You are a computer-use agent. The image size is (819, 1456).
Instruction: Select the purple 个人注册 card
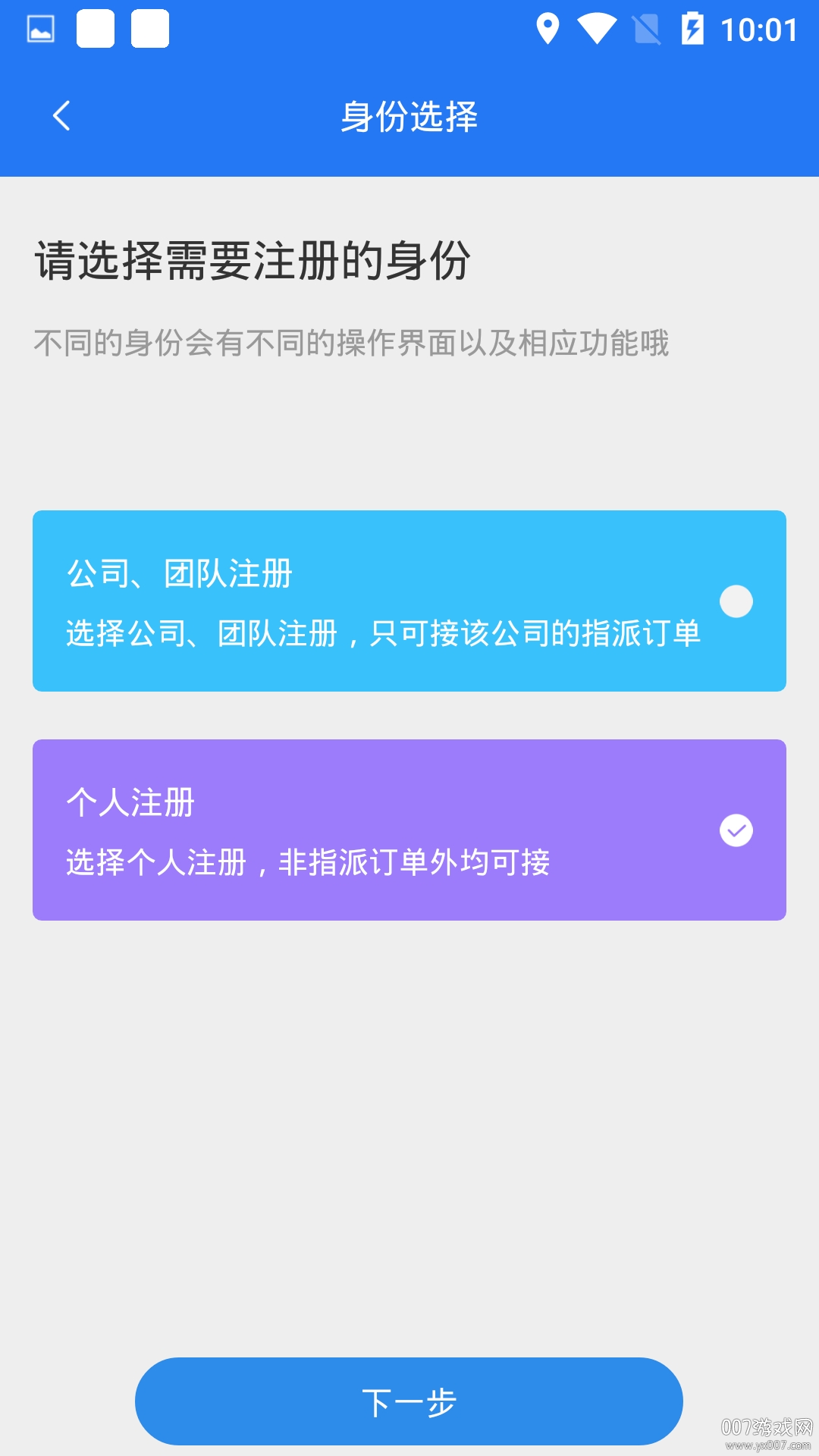click(409, 830)
